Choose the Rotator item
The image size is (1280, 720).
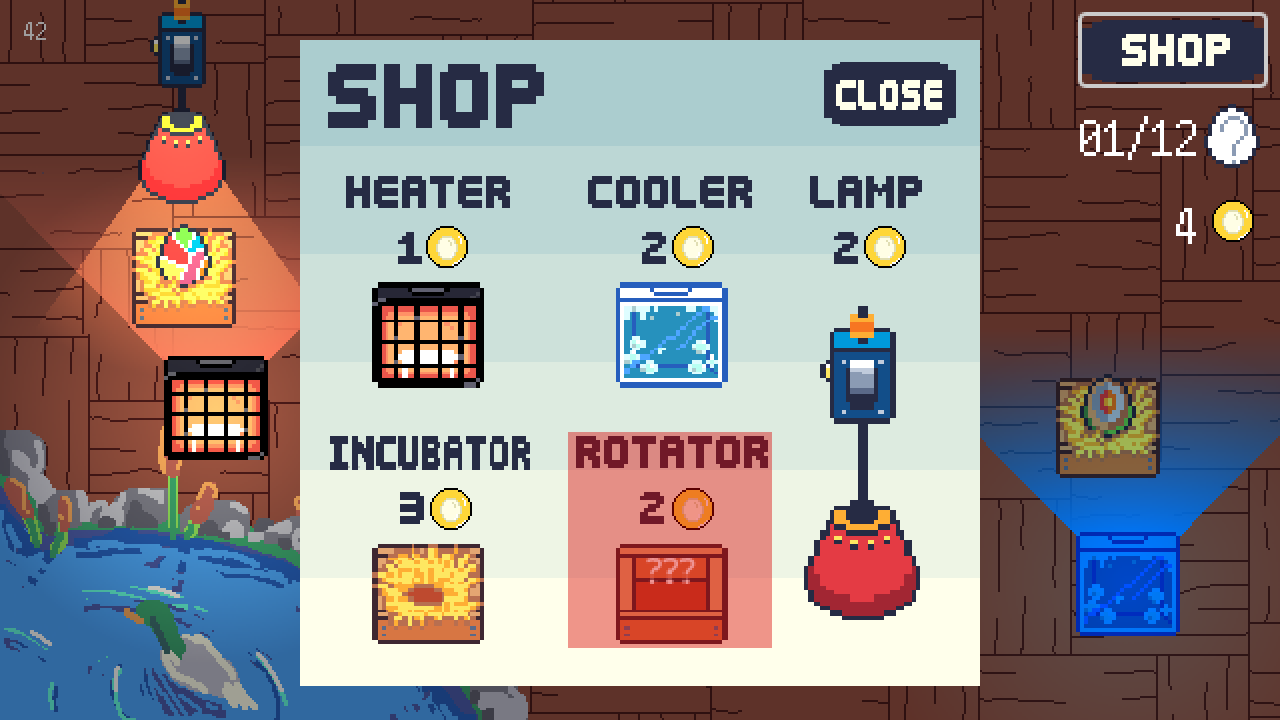tap(670, 592)
